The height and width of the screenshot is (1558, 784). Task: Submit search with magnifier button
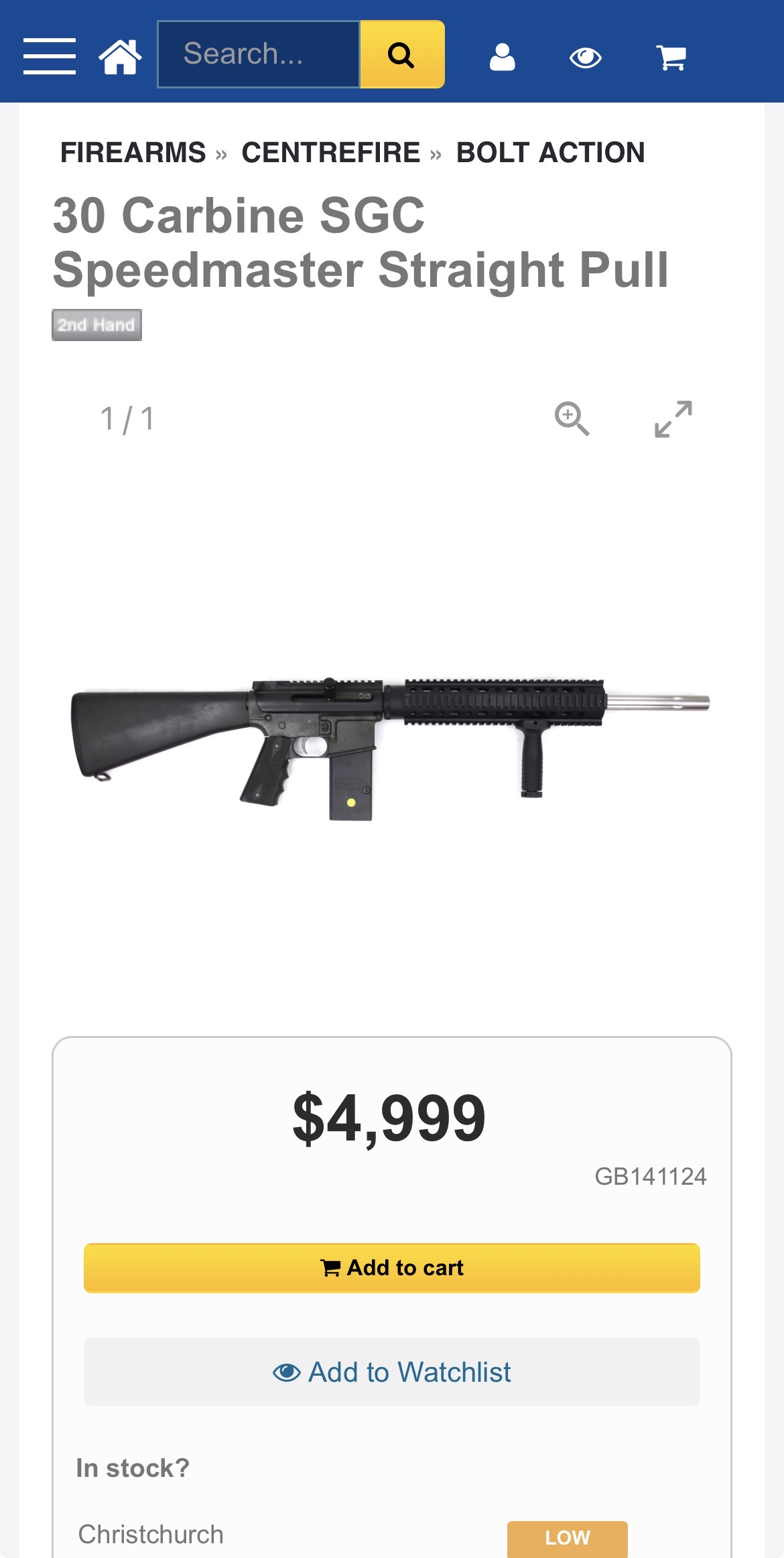pos(402,54)
